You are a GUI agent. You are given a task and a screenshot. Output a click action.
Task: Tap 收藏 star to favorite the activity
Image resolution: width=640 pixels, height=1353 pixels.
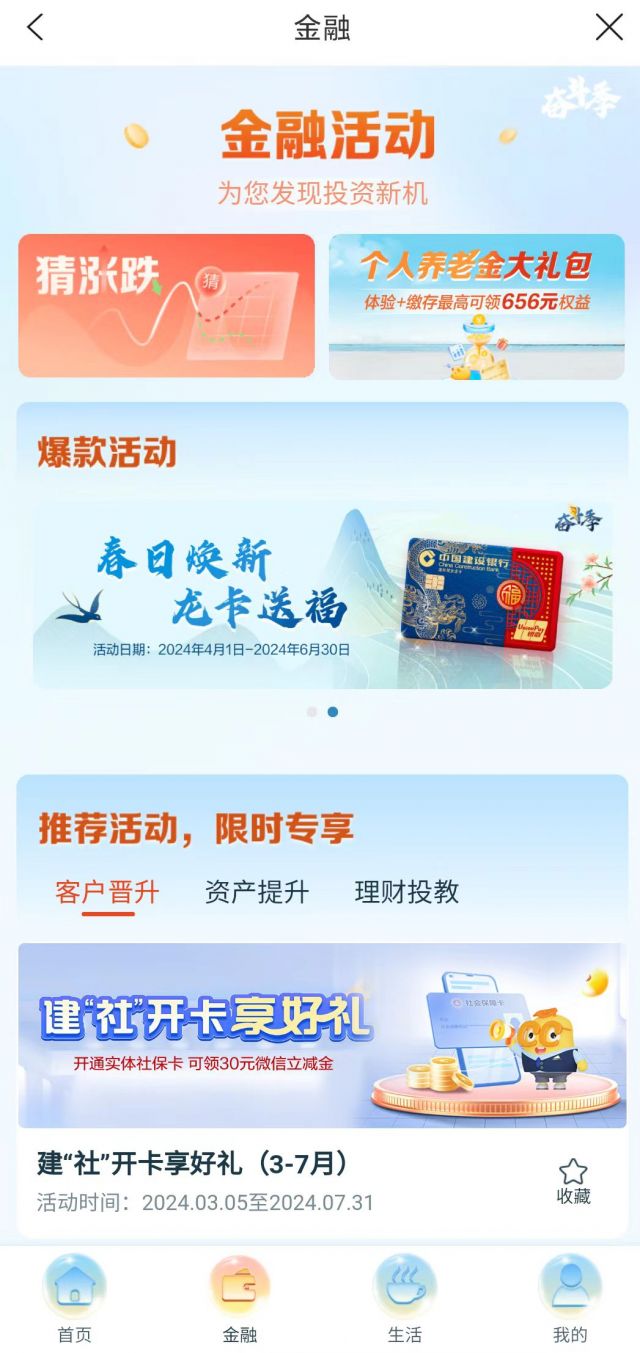pyautogui.click(x=573, y=1180)
